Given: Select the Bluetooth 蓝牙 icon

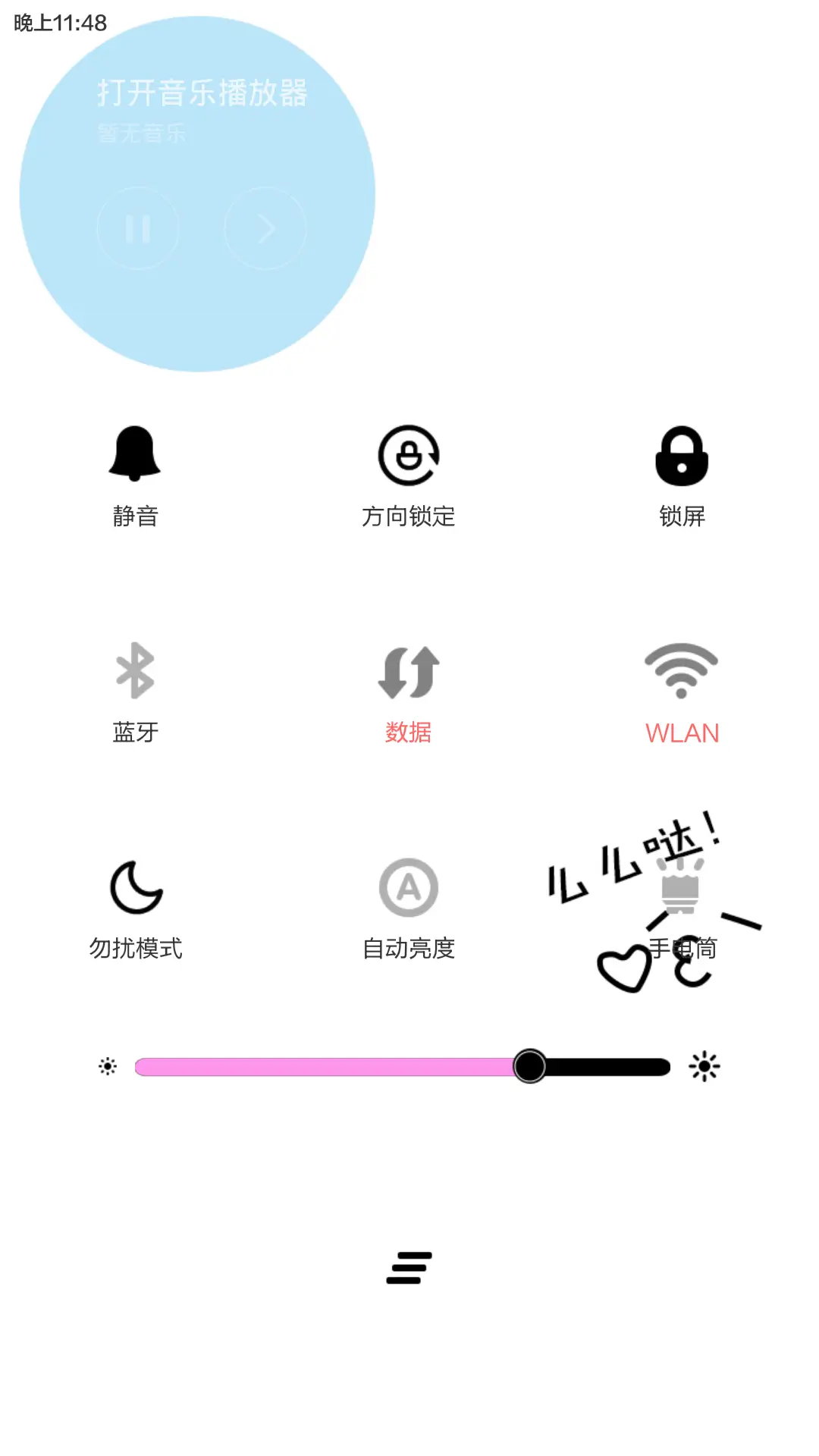Looking at the screenshot, I should pos(135,671).
